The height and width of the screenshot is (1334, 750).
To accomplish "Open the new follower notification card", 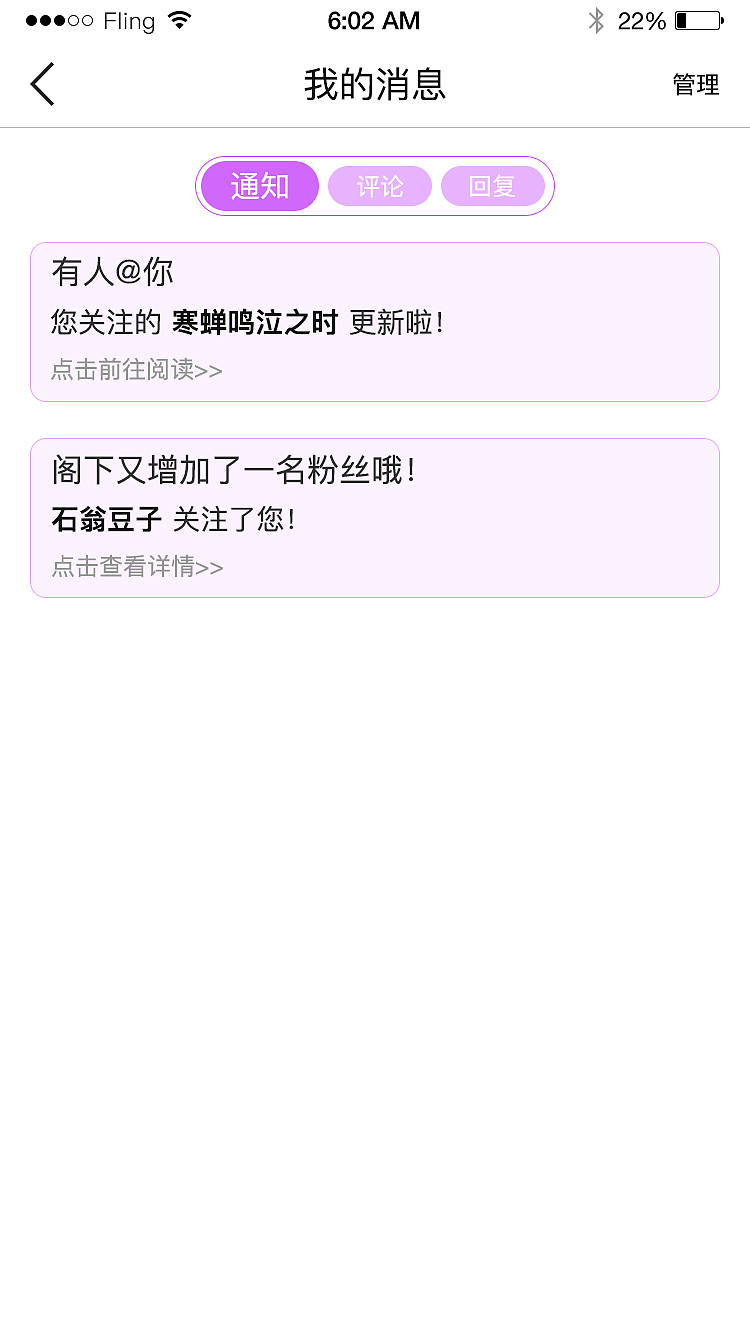I will 374,517.
